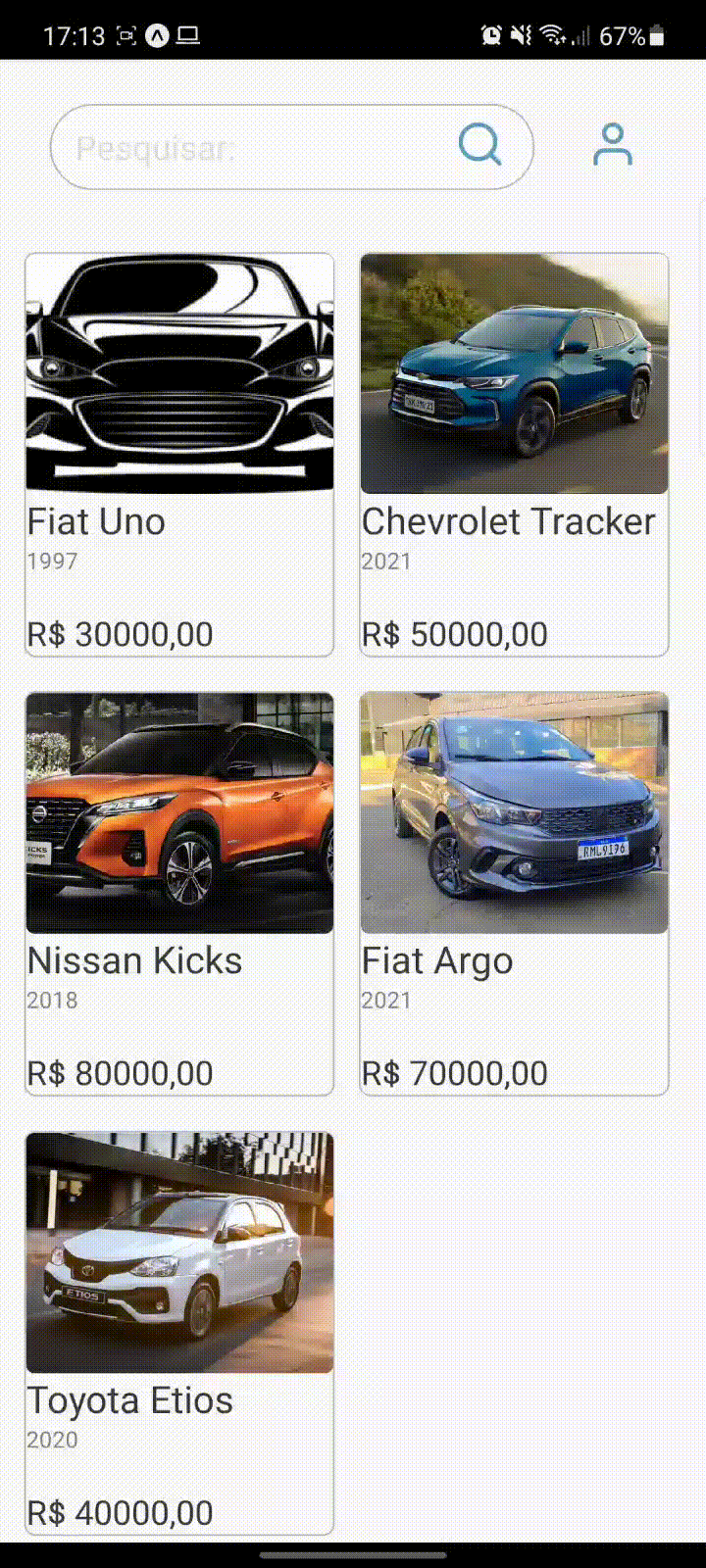Image resolution: width=706 pixels, height=1568 pixels.
Task: View the Chevrolet Tracker listing
Action: pos(514,454)
